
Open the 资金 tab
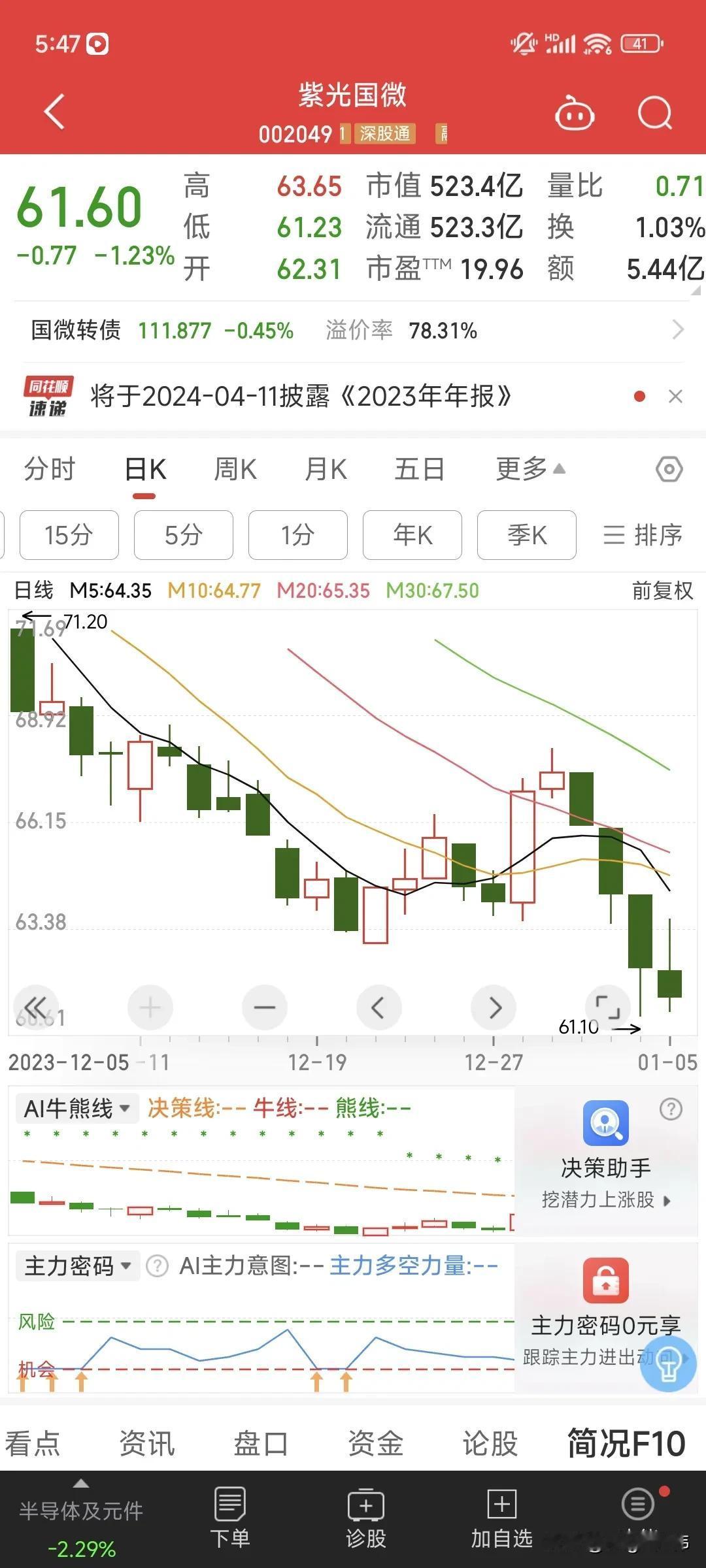(375, 1443)
